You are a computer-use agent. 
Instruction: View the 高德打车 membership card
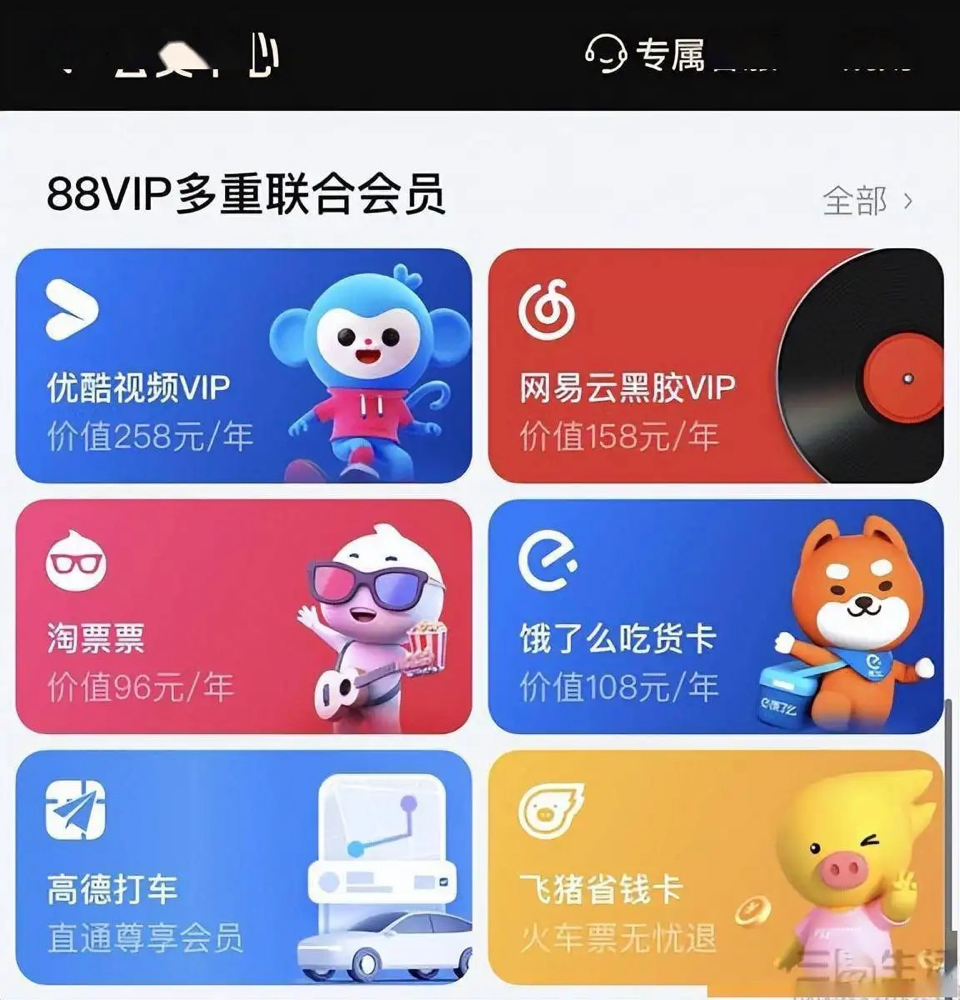tap(243, 867)
